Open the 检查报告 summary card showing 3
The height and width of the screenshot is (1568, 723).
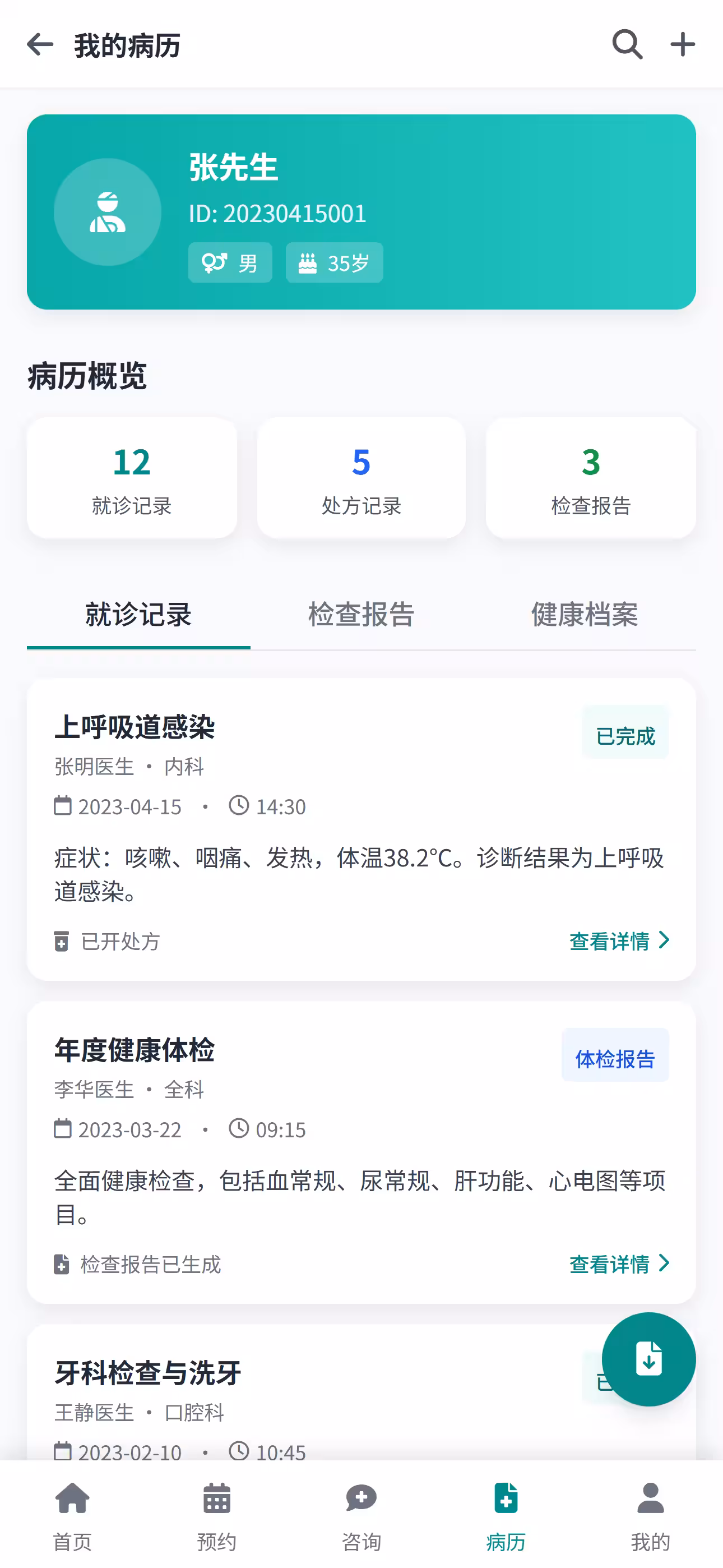pos(590,478)
